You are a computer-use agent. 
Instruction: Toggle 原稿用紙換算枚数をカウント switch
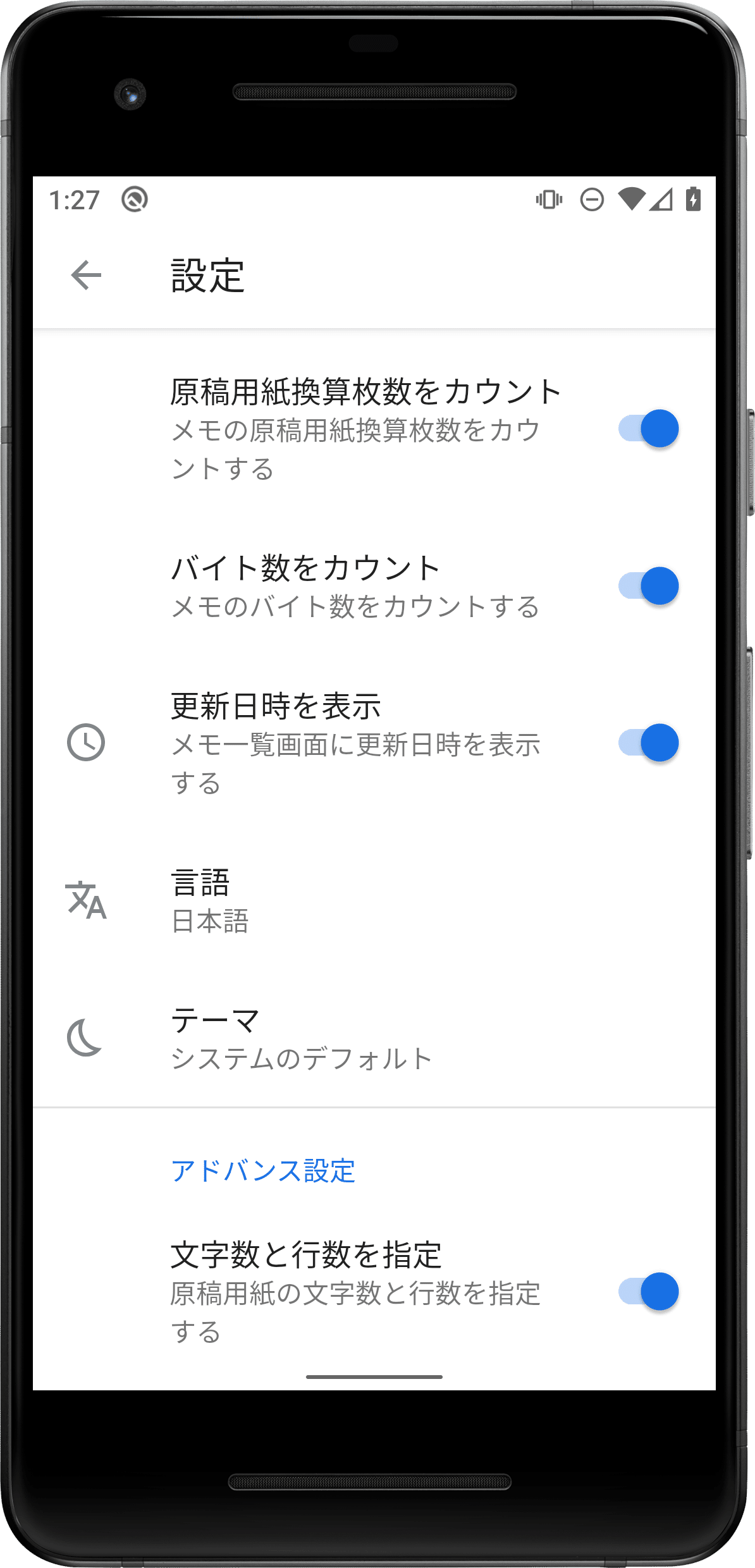tap(648, 429)
